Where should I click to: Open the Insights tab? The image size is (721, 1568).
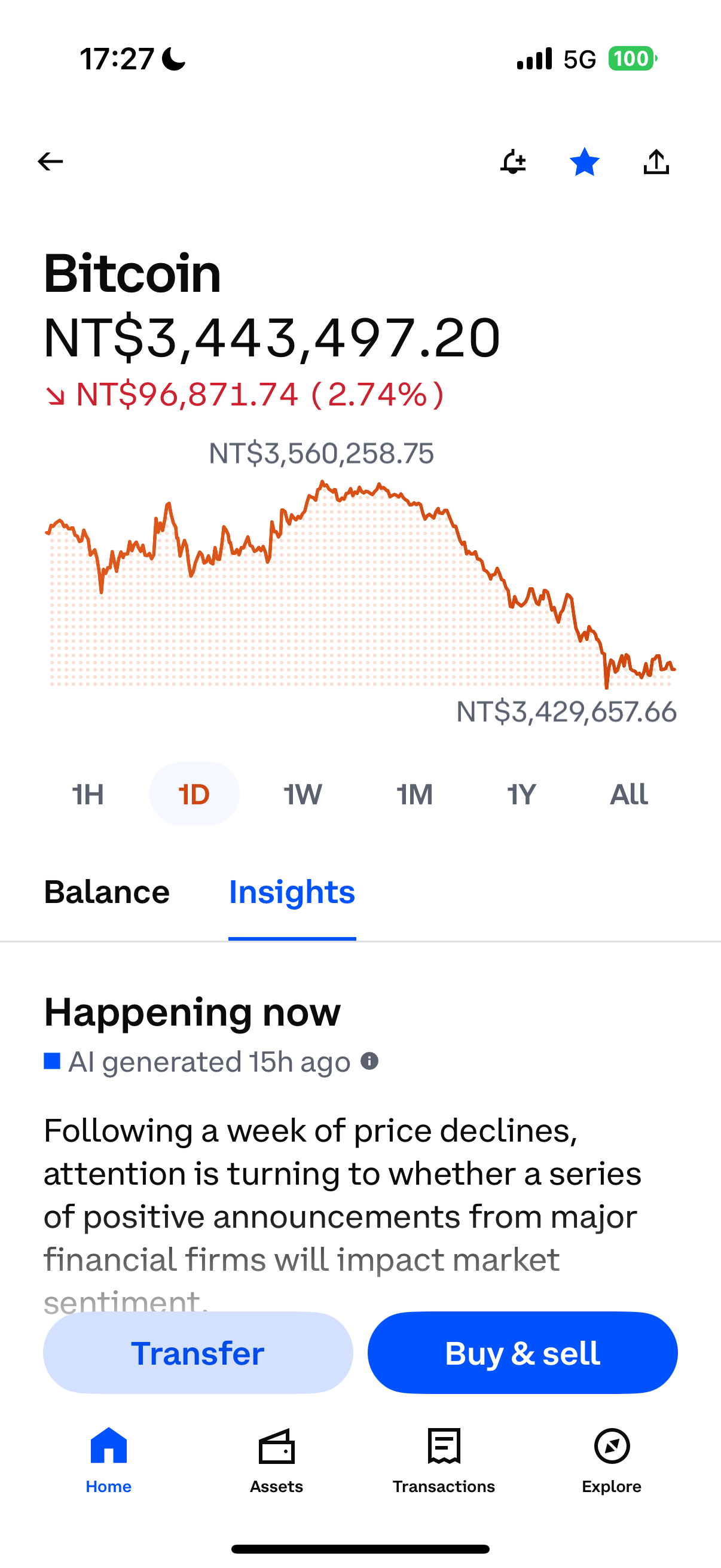(x=292, y=891)
